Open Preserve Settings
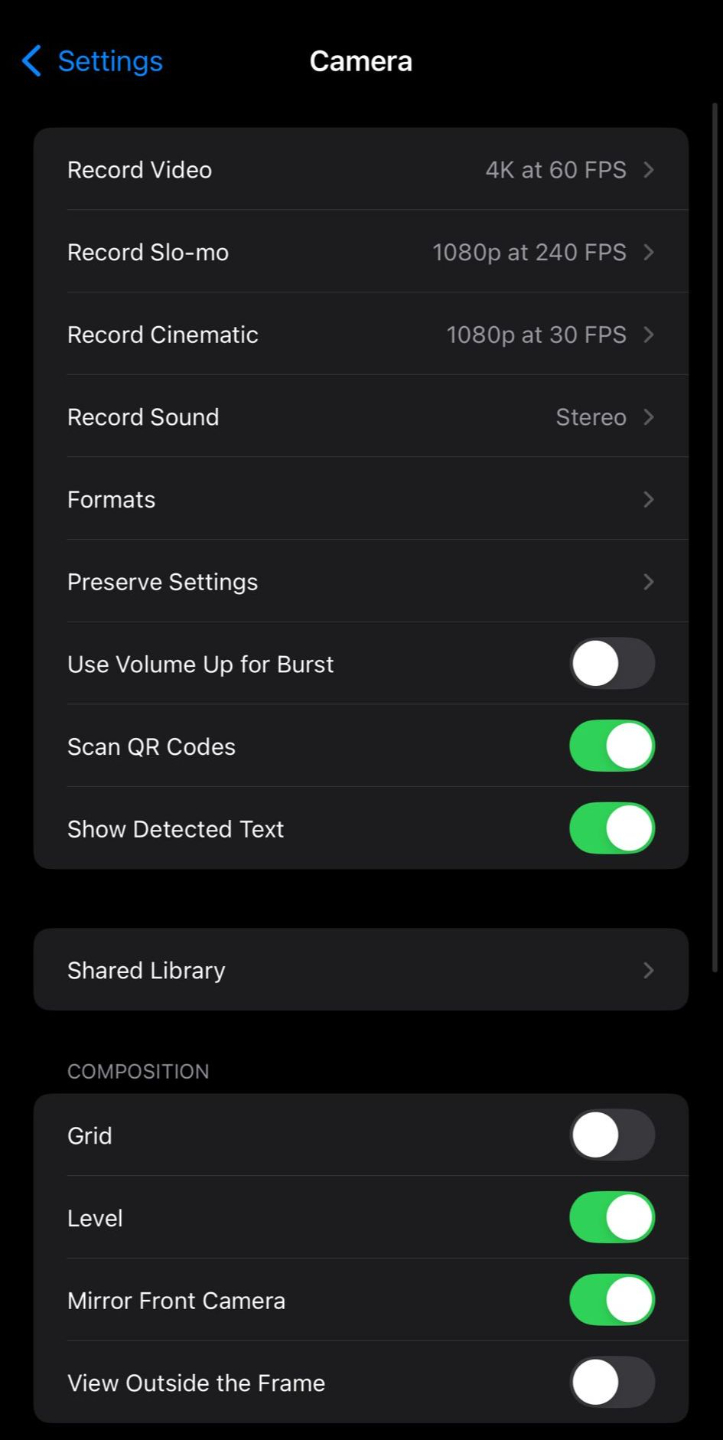This screenshot has width=723, height=1440. [360, 582]
